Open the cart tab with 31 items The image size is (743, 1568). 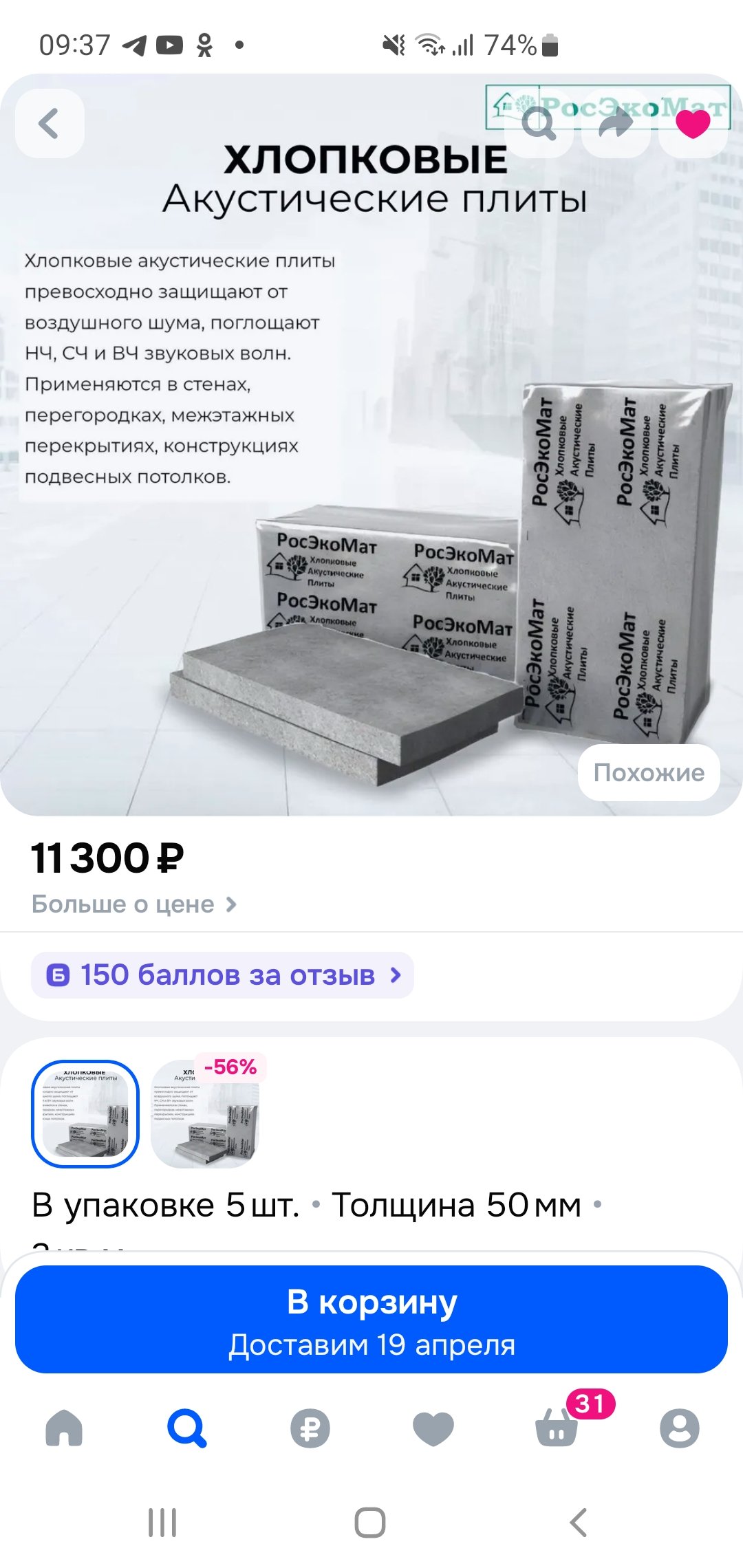click(557, 1428)
